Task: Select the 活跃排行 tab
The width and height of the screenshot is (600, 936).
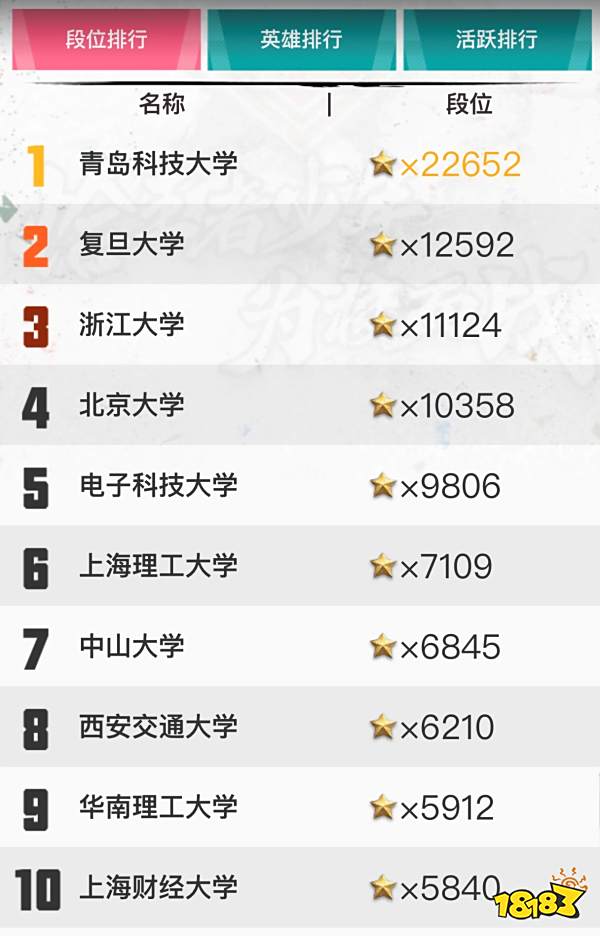Action: pos(496,39)
